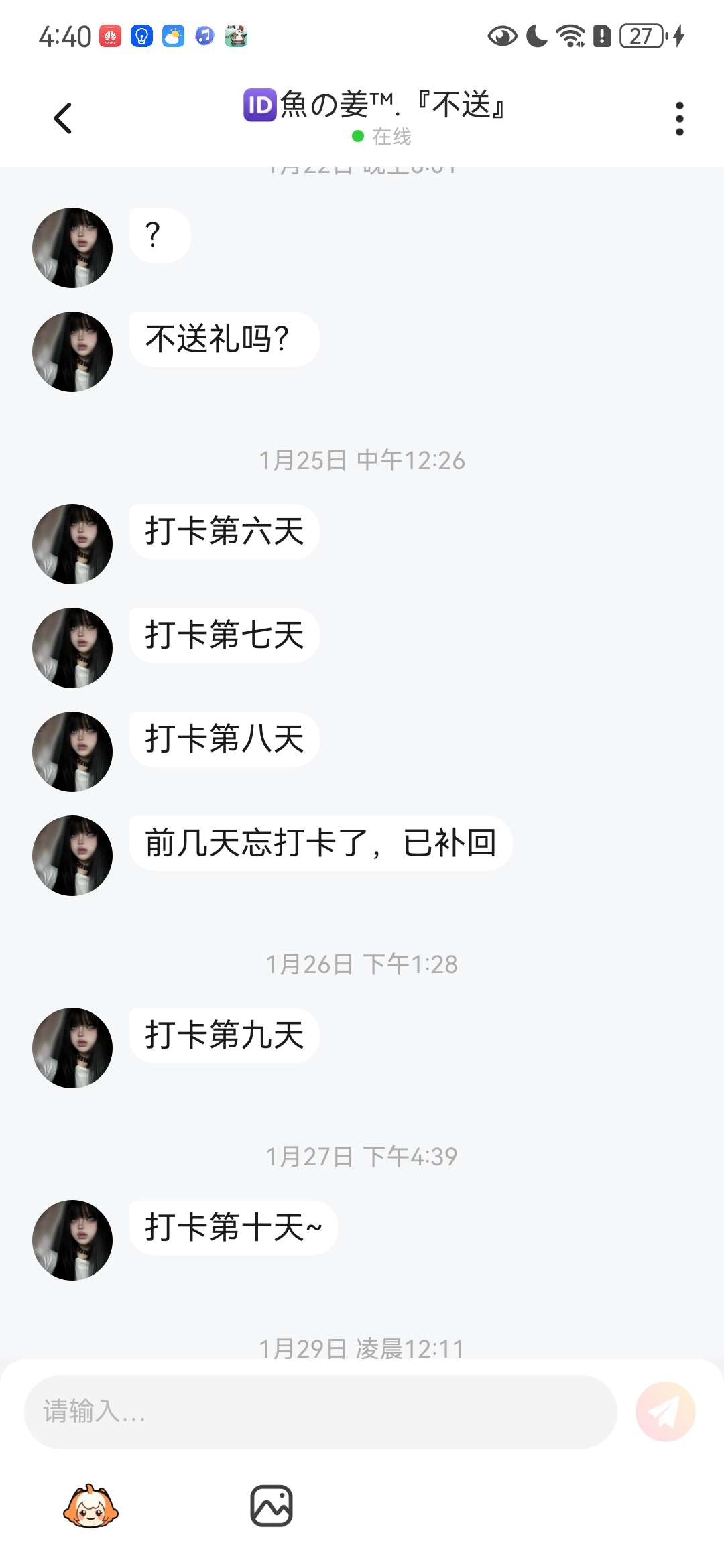Open the emoji sticker panel
The width and height of the screenshot is (724, 1568).
90,1506
